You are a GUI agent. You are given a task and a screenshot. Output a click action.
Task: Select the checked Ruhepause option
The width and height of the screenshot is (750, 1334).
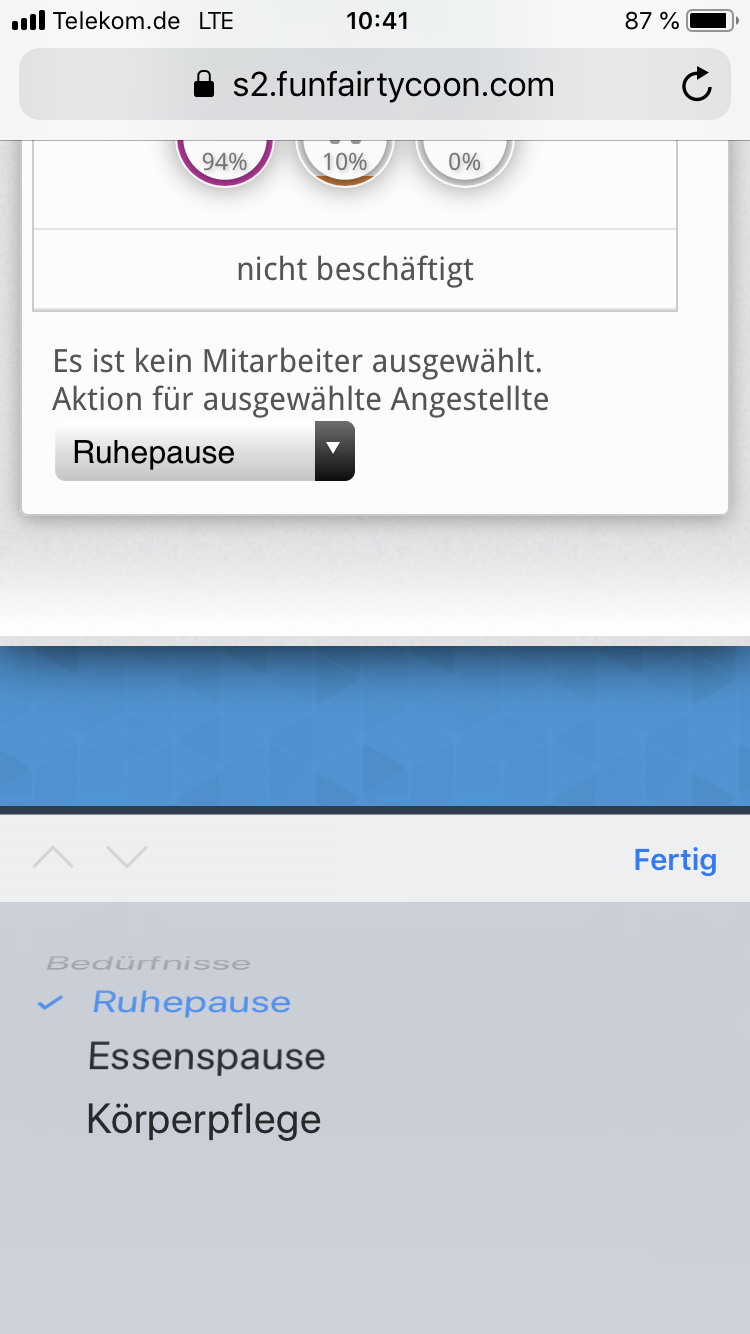(x=191, y=1002)
